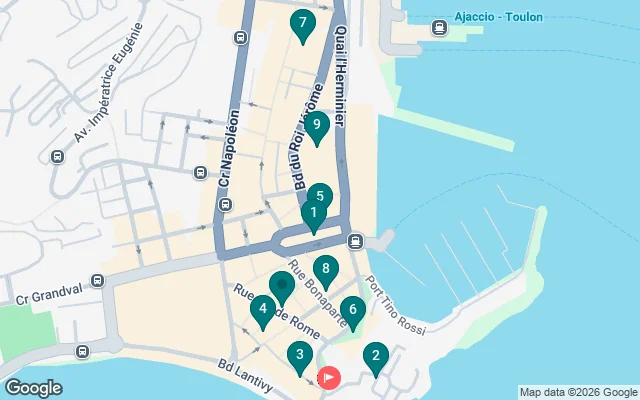Tap map pin number 3
Viewport: 640px width, 400px height.
pos(299,355)
